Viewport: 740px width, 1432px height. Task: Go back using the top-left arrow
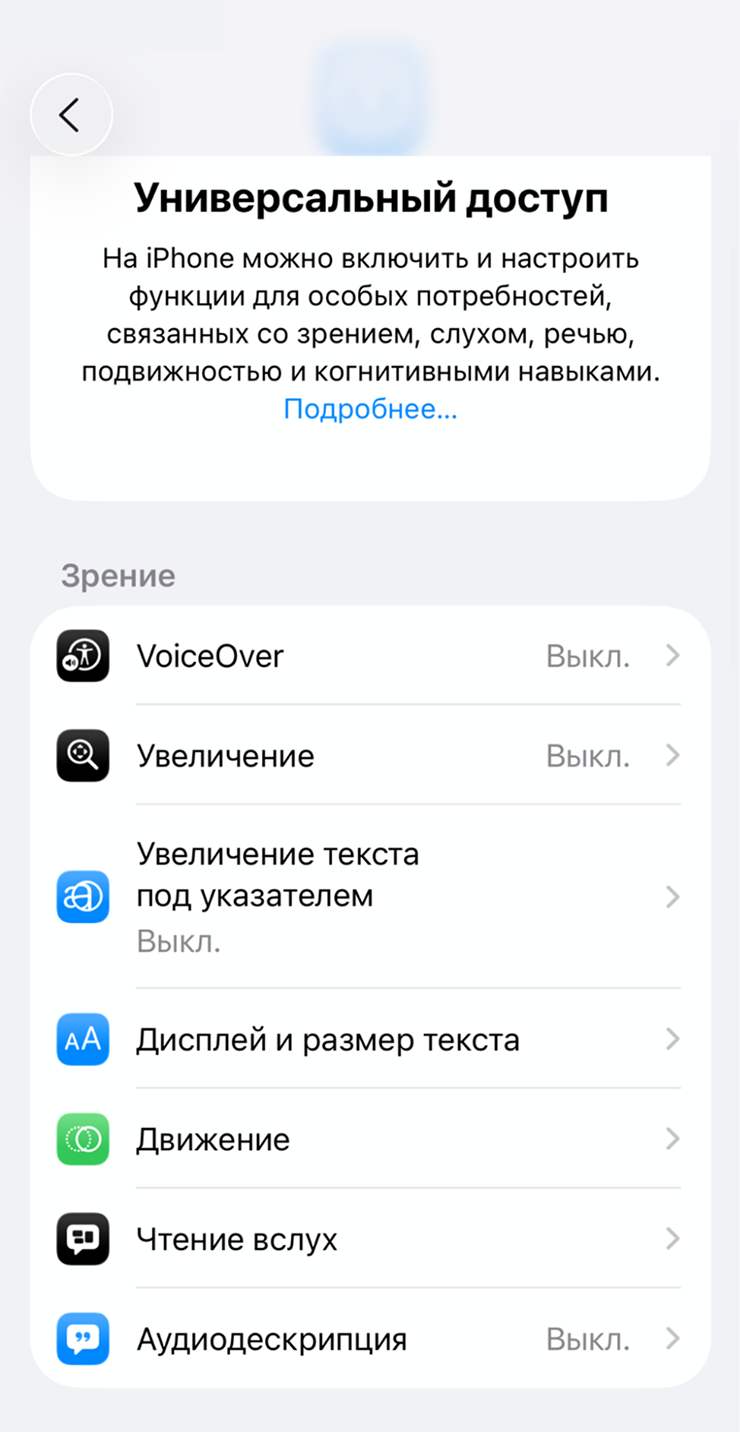tap(71, 115)
